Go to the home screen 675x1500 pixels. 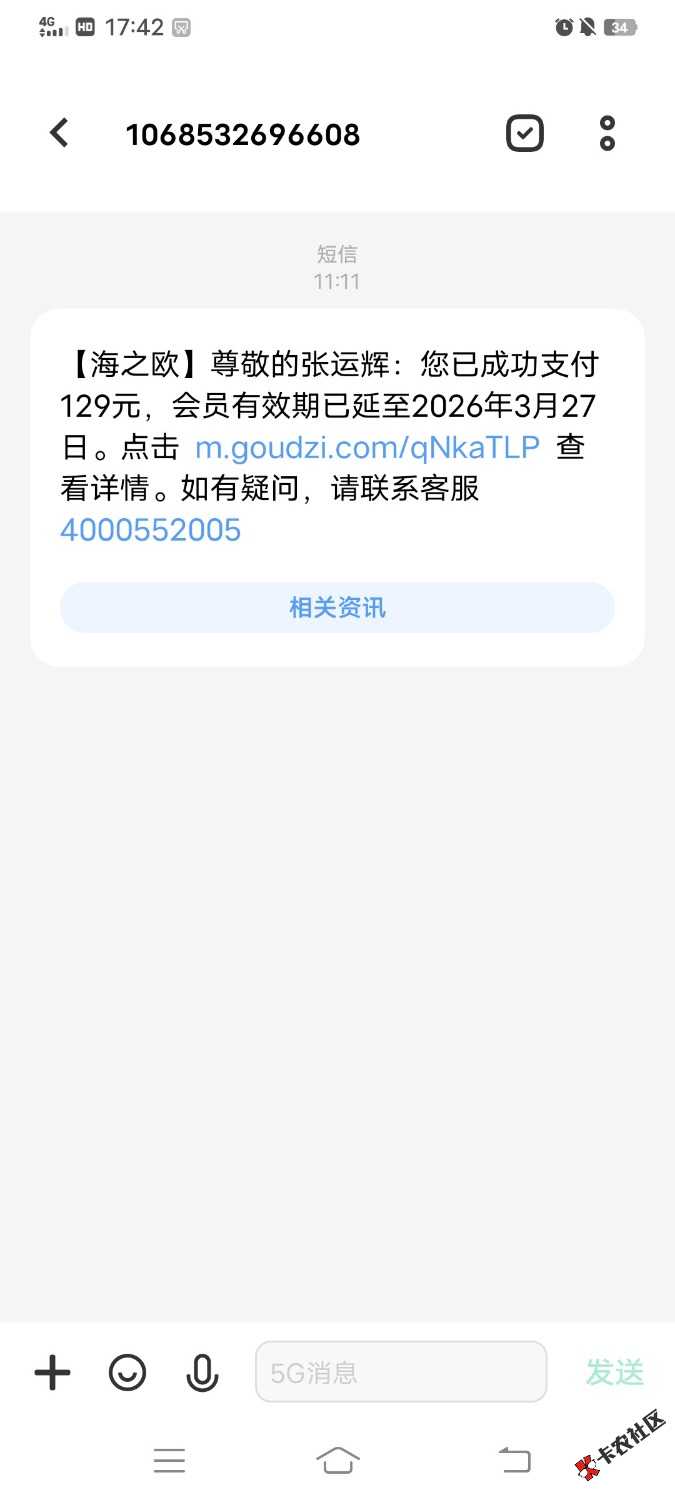337,1460
